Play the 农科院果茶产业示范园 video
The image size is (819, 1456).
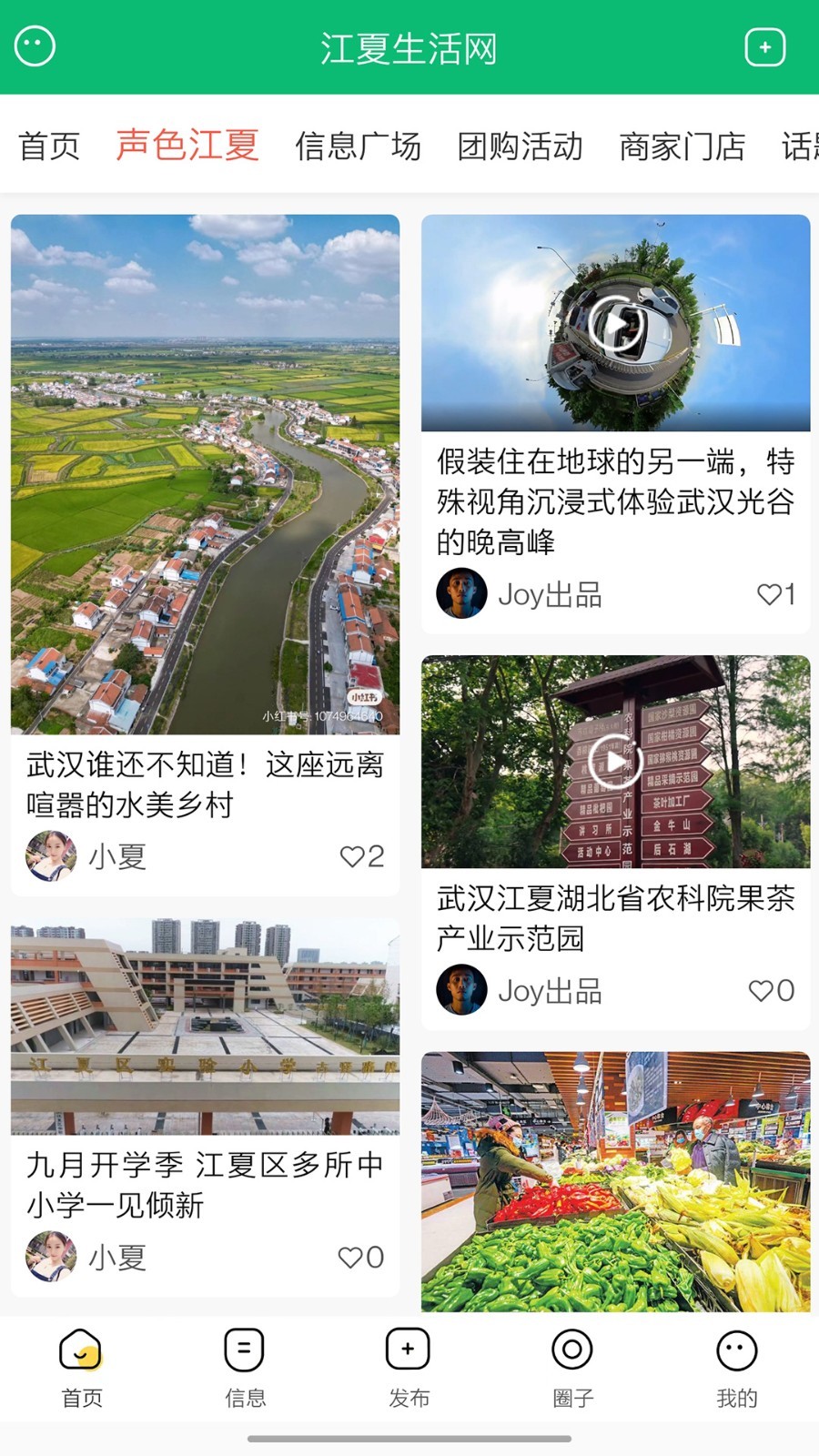(x=616, y=762)
